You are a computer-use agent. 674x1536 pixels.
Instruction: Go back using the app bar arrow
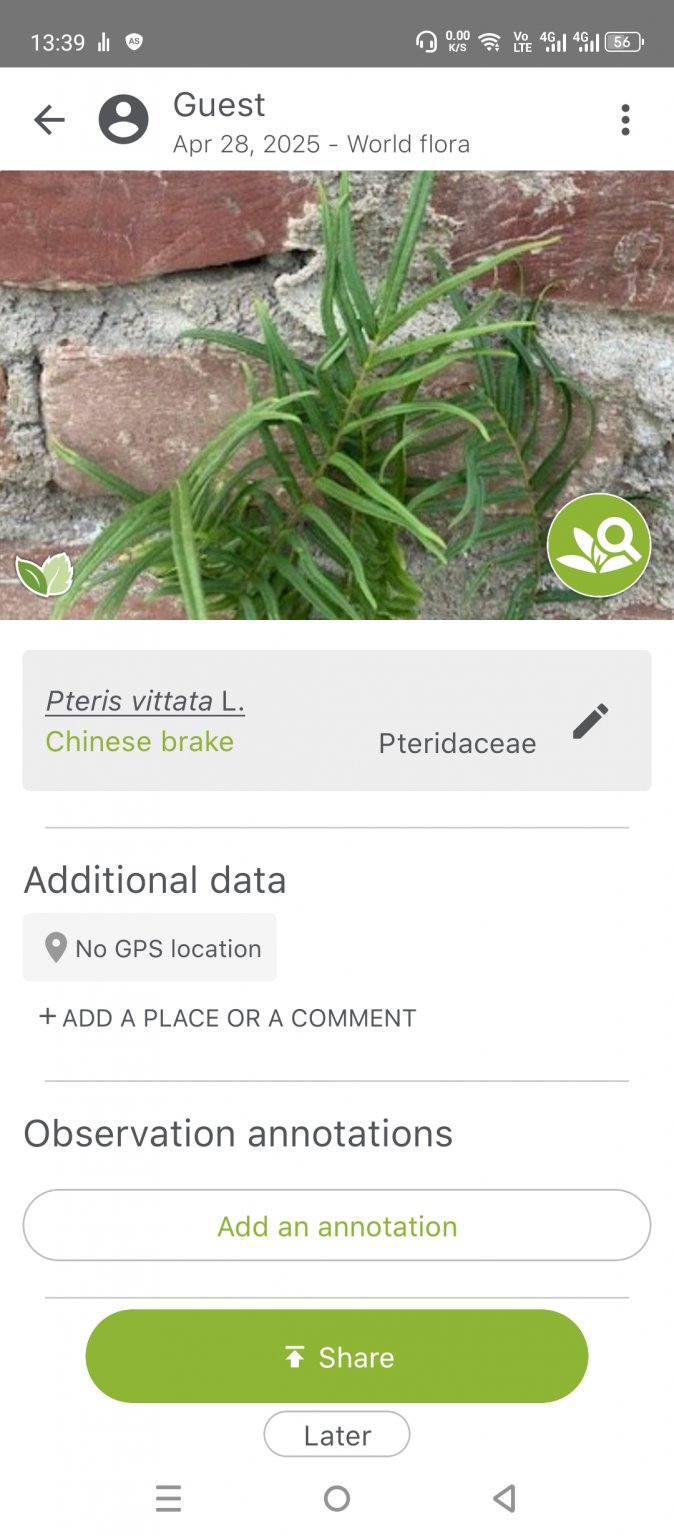(x=49, y=120)
